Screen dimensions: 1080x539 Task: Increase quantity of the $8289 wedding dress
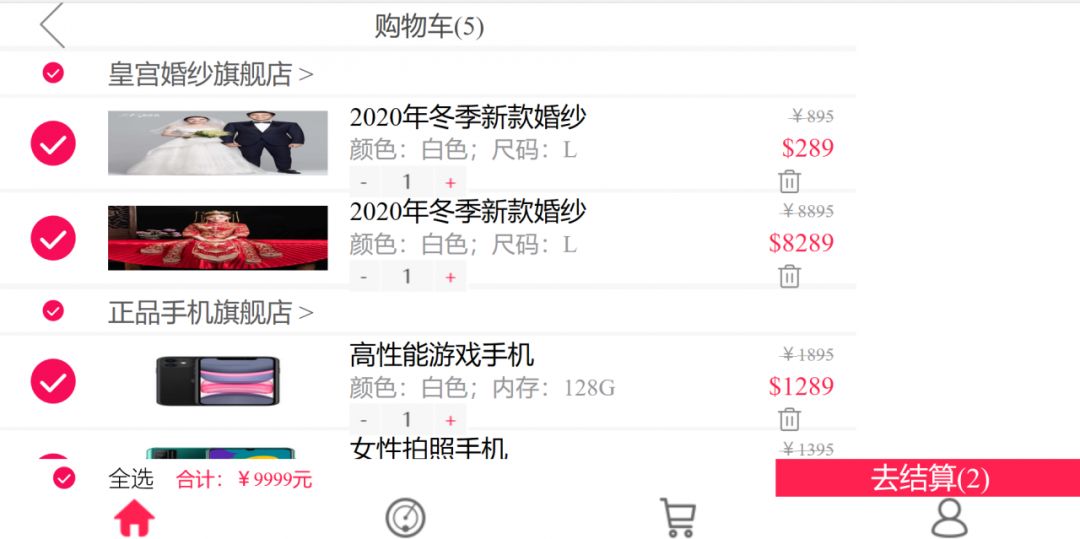(450, 277)
